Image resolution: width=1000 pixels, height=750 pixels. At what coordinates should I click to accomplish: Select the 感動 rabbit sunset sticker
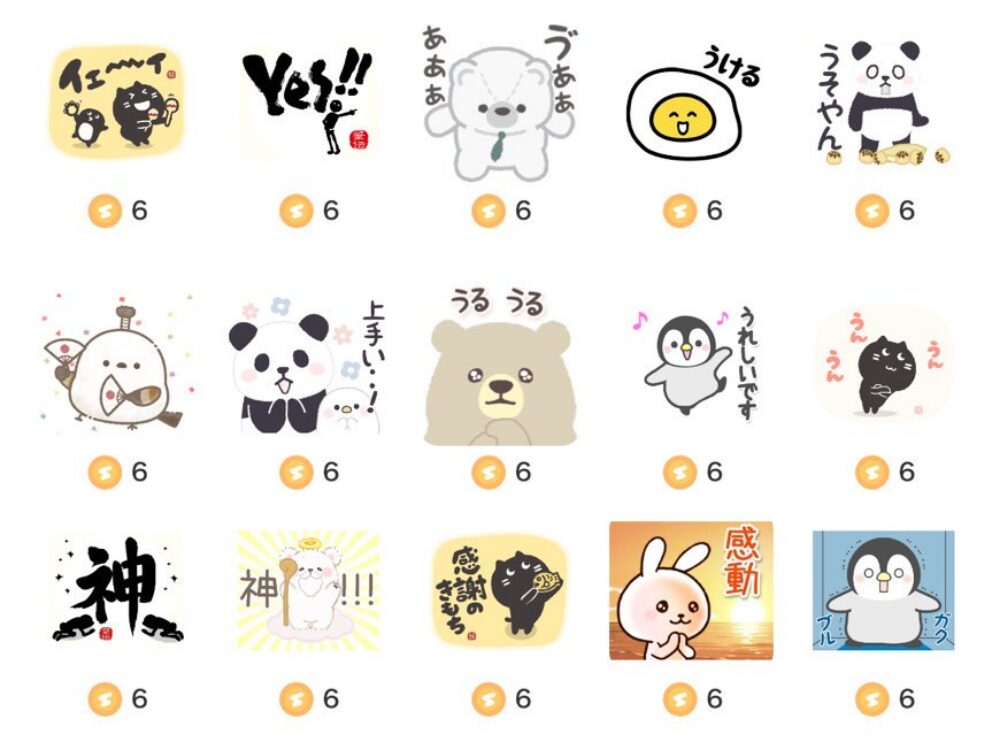pos(692,590)
